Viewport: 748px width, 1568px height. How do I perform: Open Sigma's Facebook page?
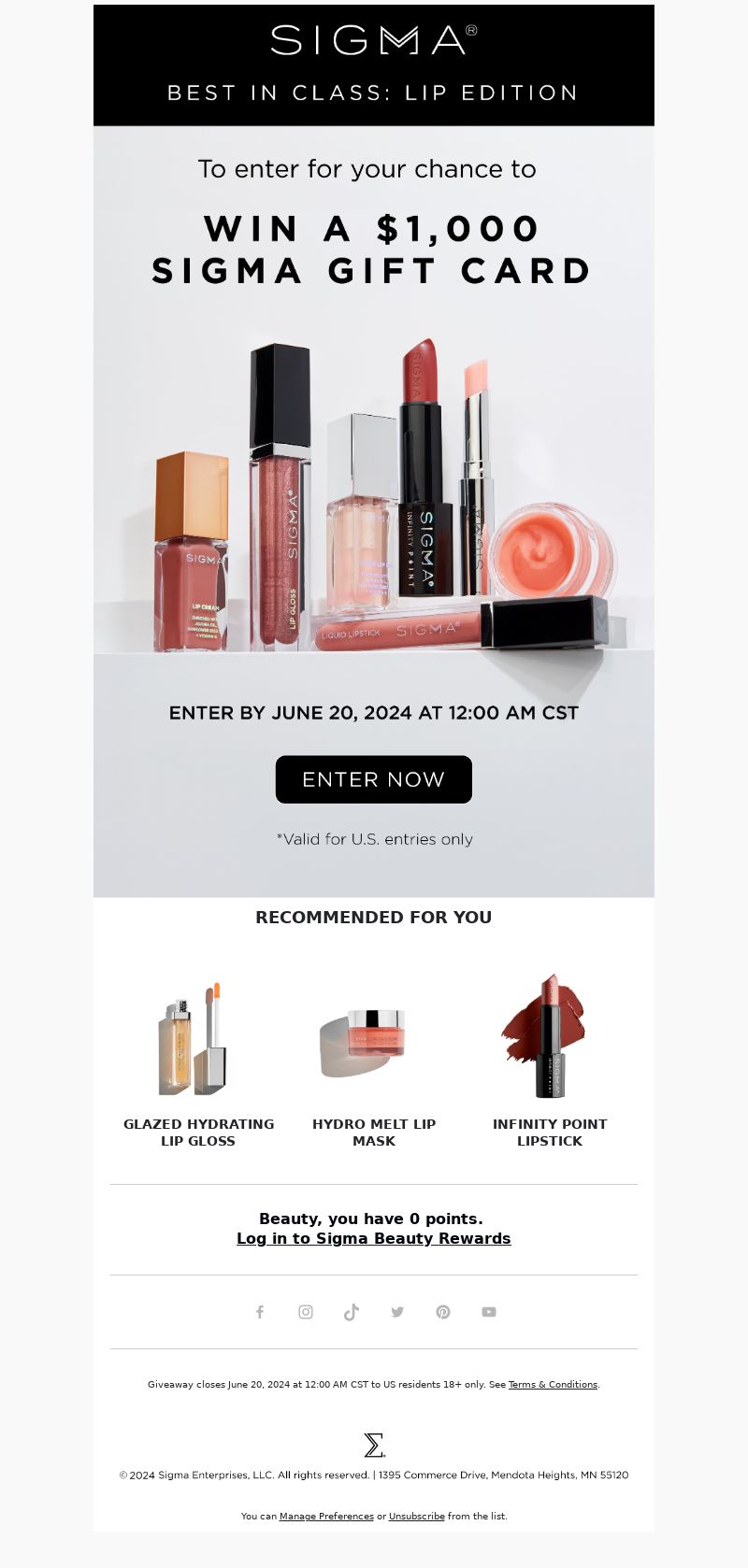tap(260, 1312)
